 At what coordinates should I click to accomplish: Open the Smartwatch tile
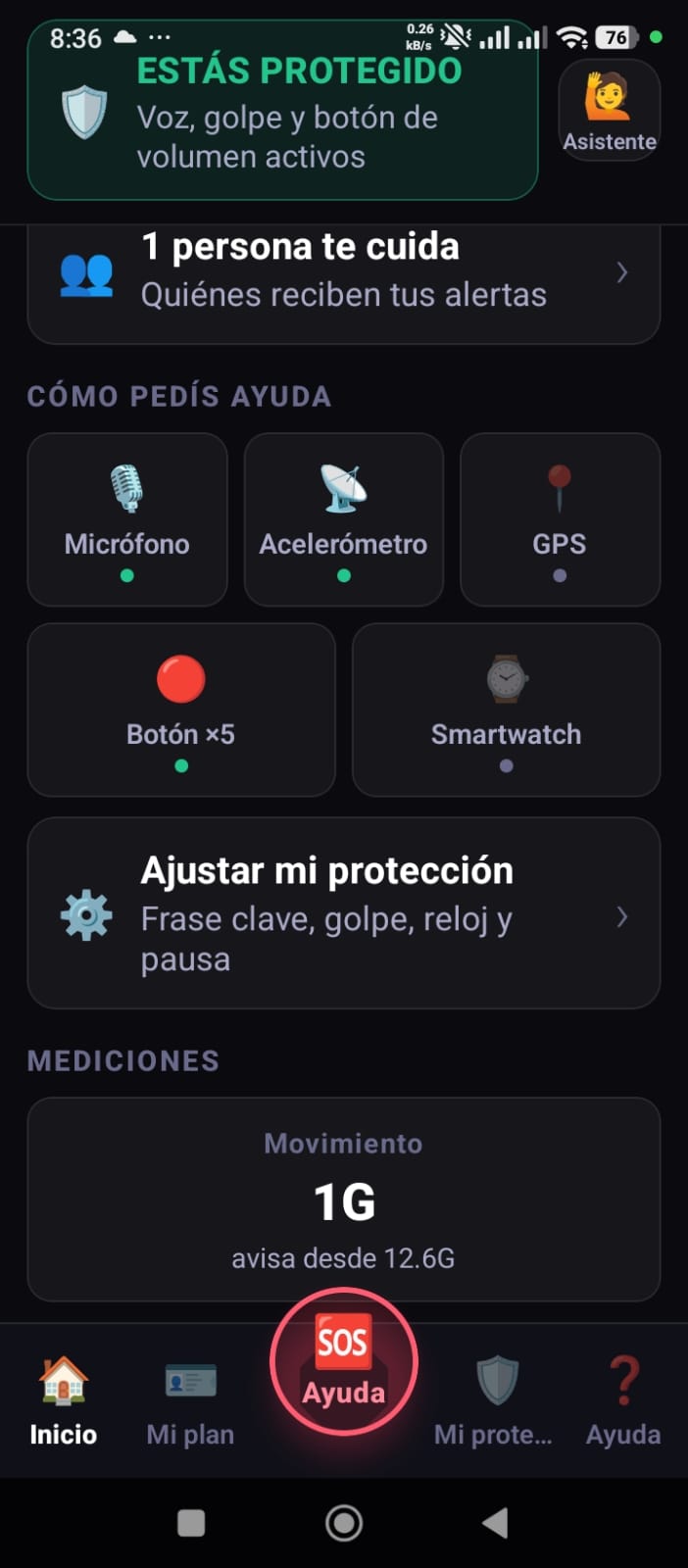point(506,710)
